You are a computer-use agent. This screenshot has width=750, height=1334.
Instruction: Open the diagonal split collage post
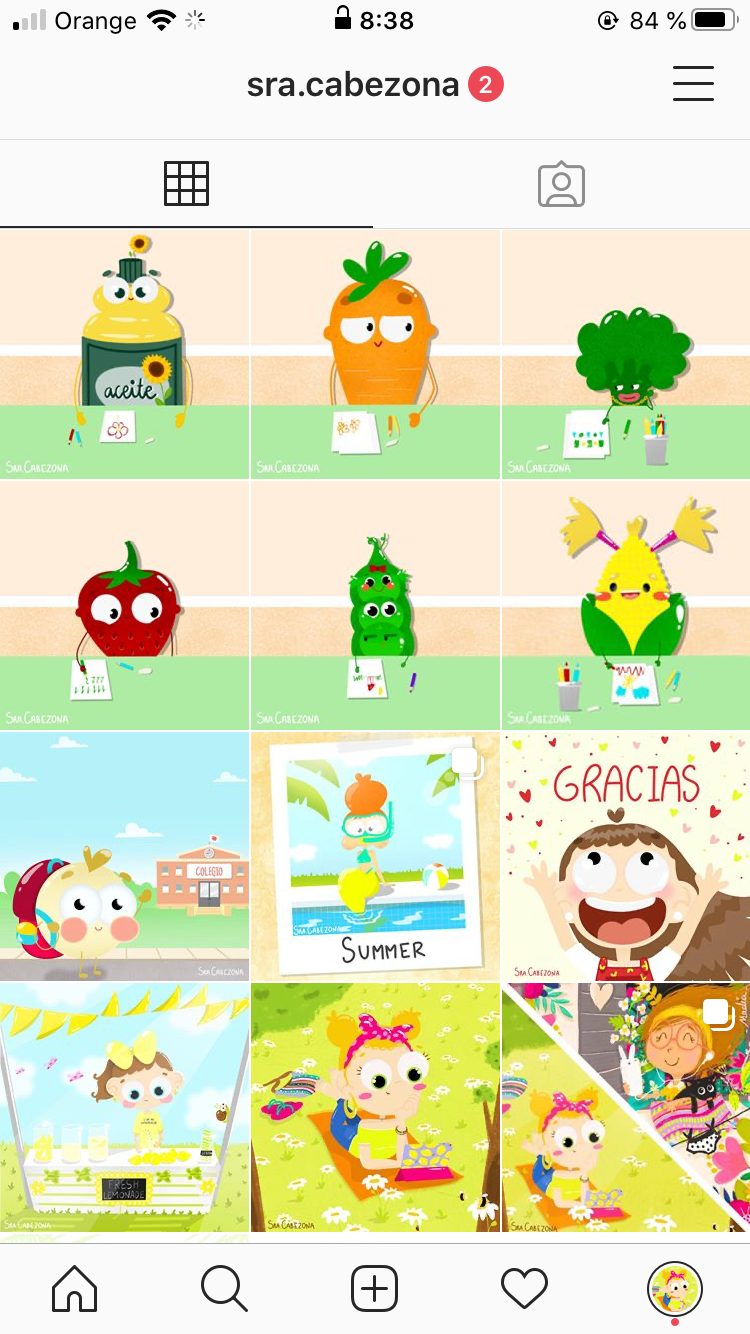(626, 1108)
